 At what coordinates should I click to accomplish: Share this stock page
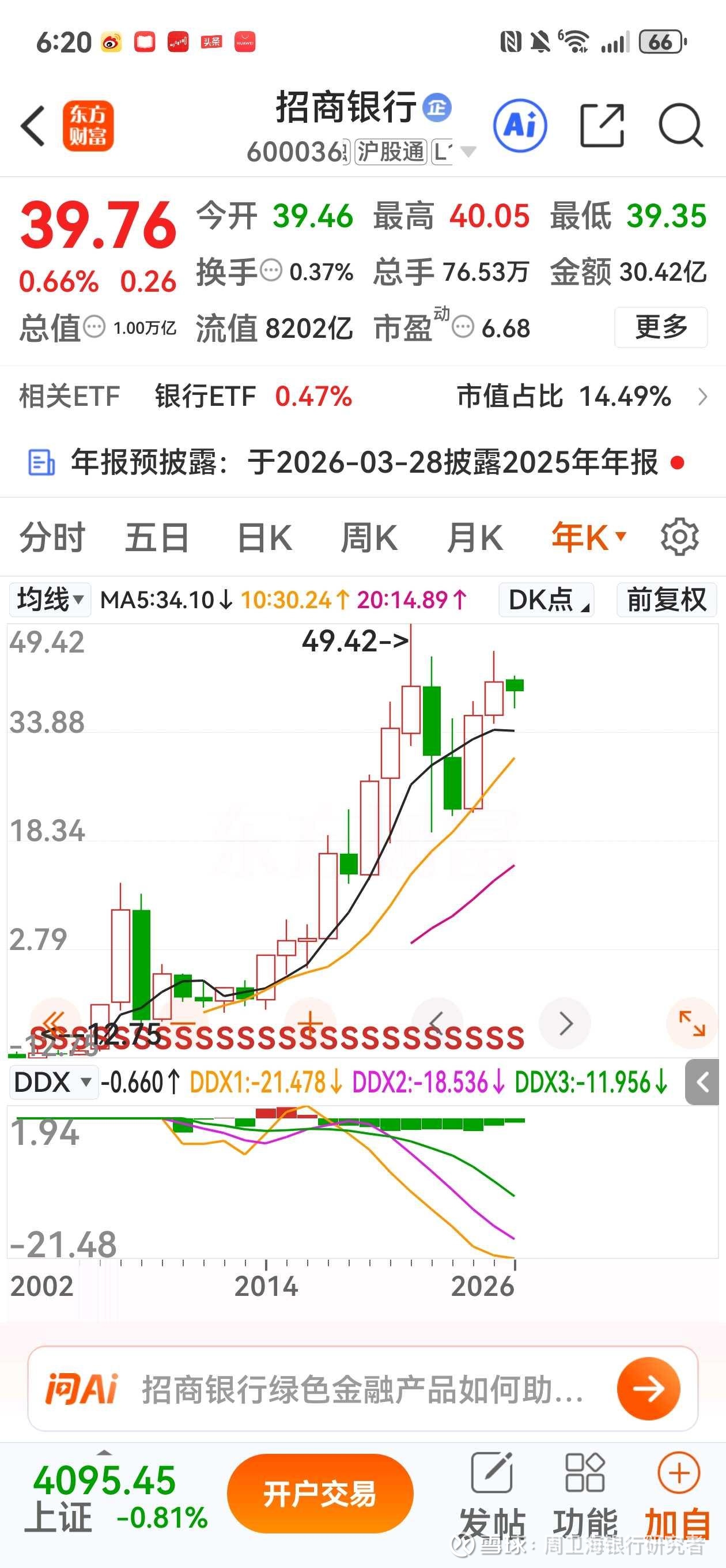(602, 126)
